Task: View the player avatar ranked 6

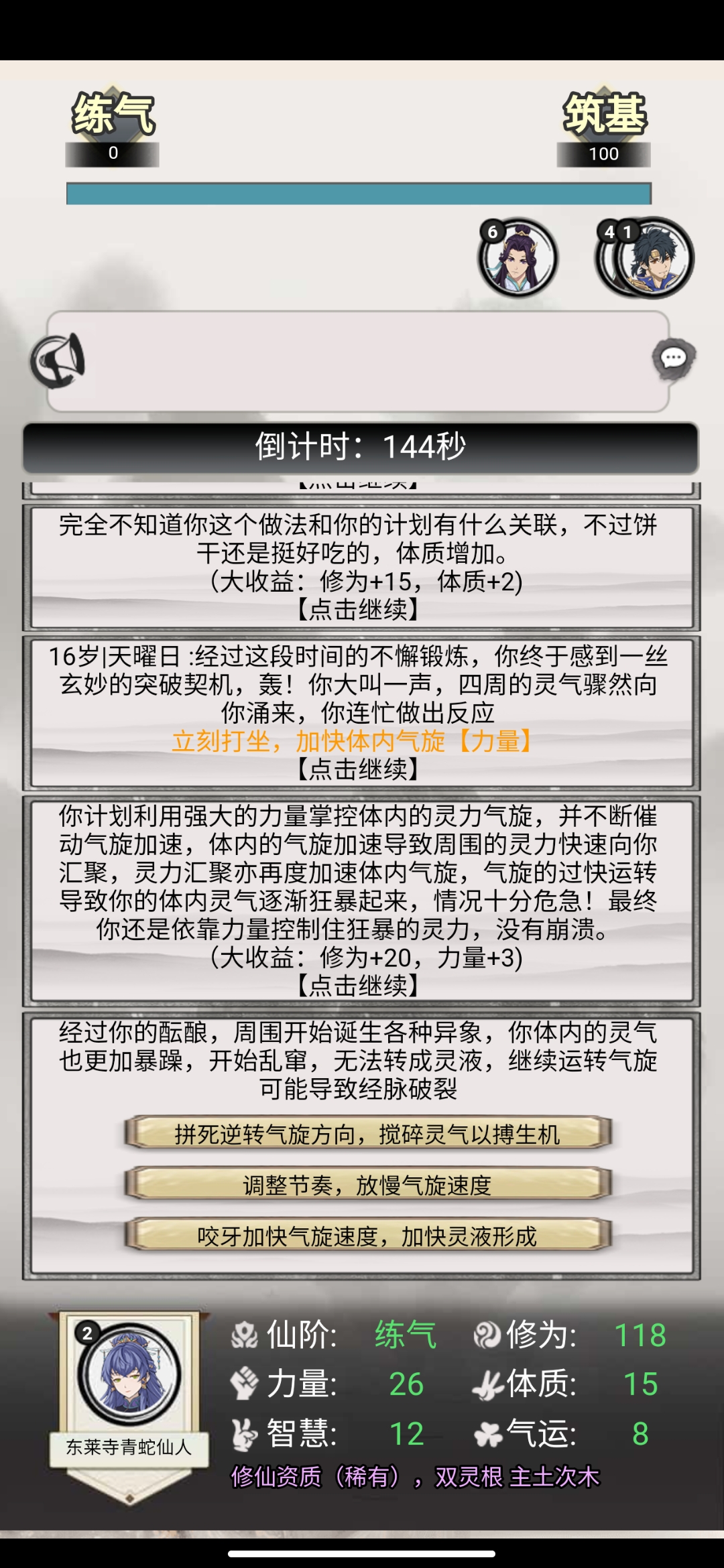Action: tap(518, 258)
